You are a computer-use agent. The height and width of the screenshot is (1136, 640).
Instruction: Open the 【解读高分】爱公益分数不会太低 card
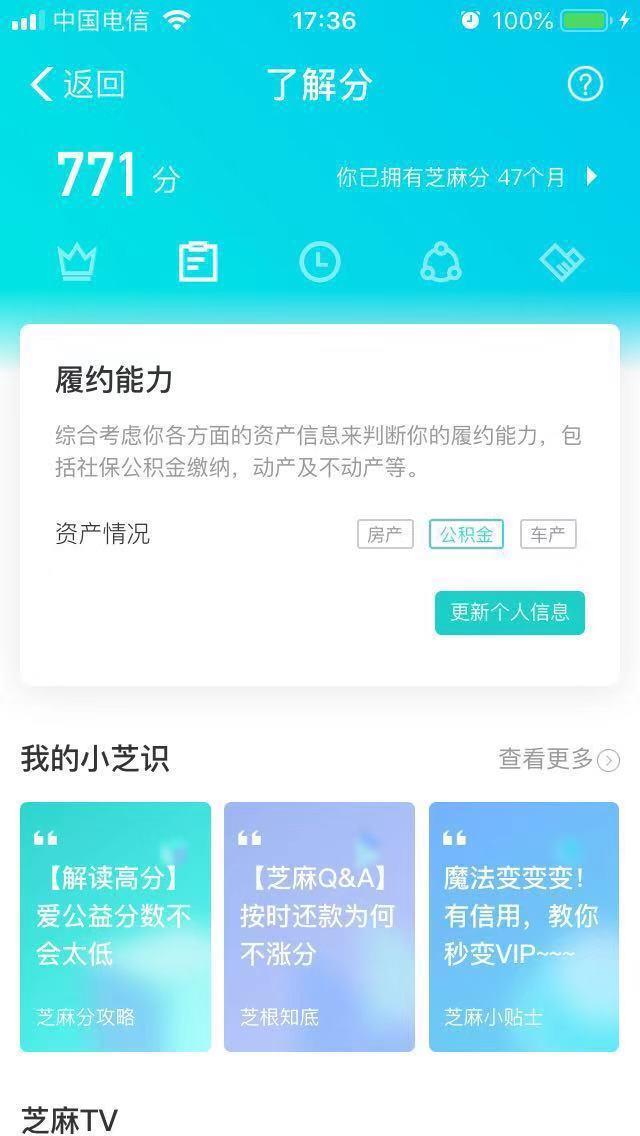click(116, 927)
